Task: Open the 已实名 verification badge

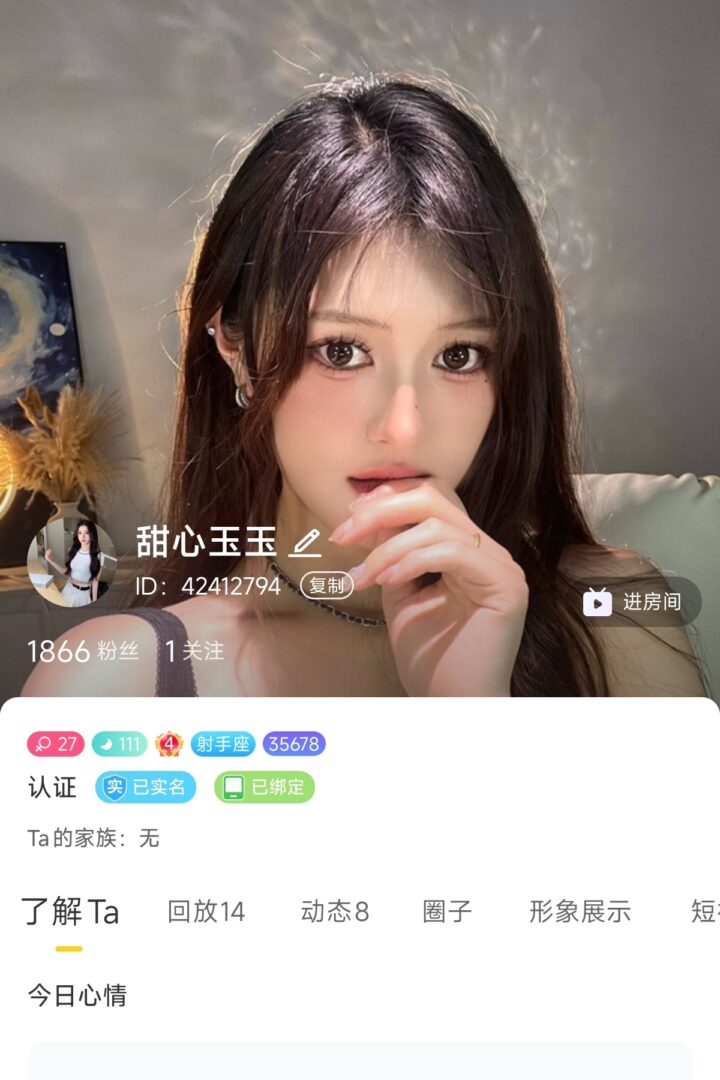Action: 146,787
